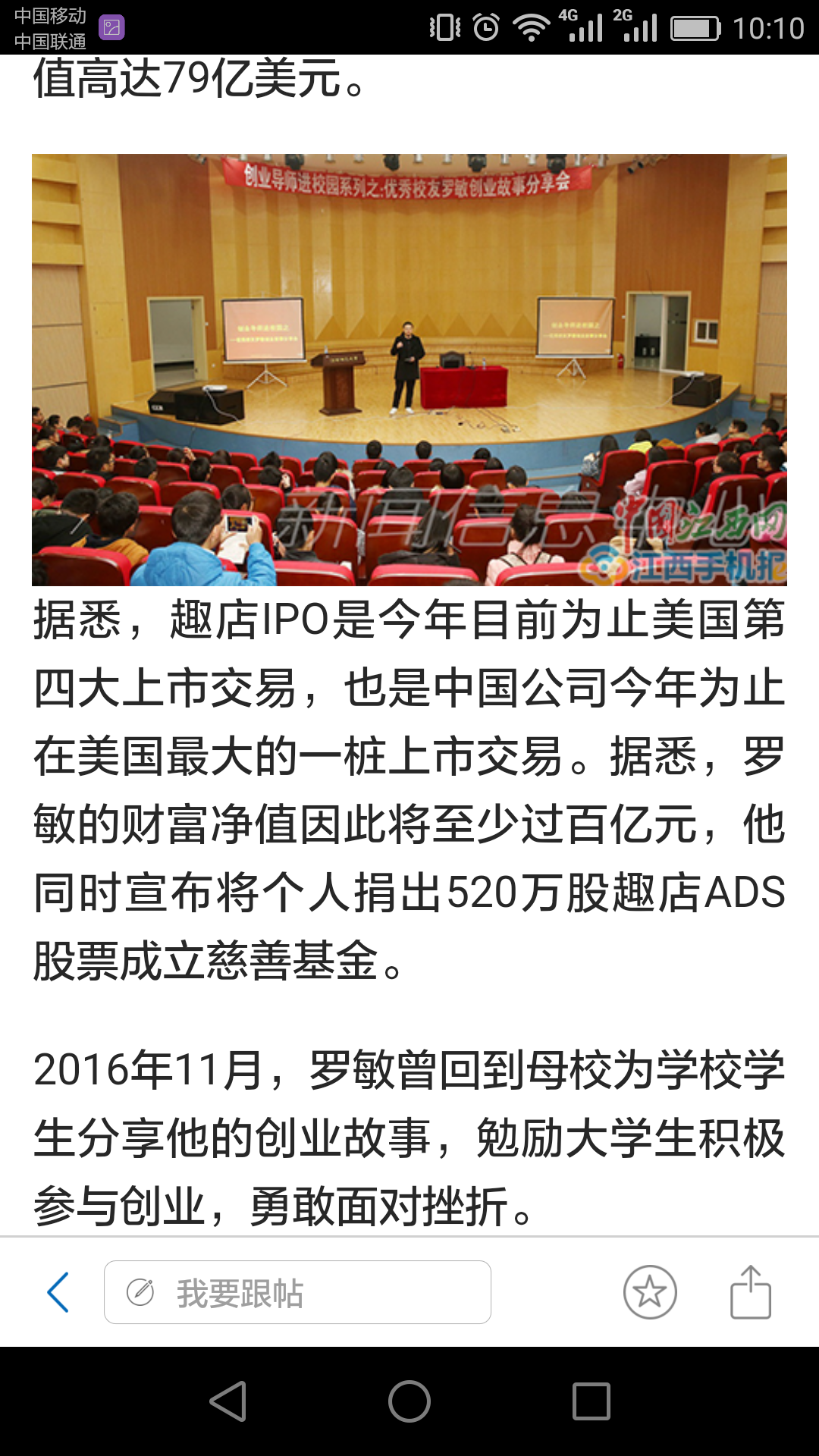This screenshot has height=1456, width=819.
Task: Go back using the blue arrow
Action: (58, 1292)
